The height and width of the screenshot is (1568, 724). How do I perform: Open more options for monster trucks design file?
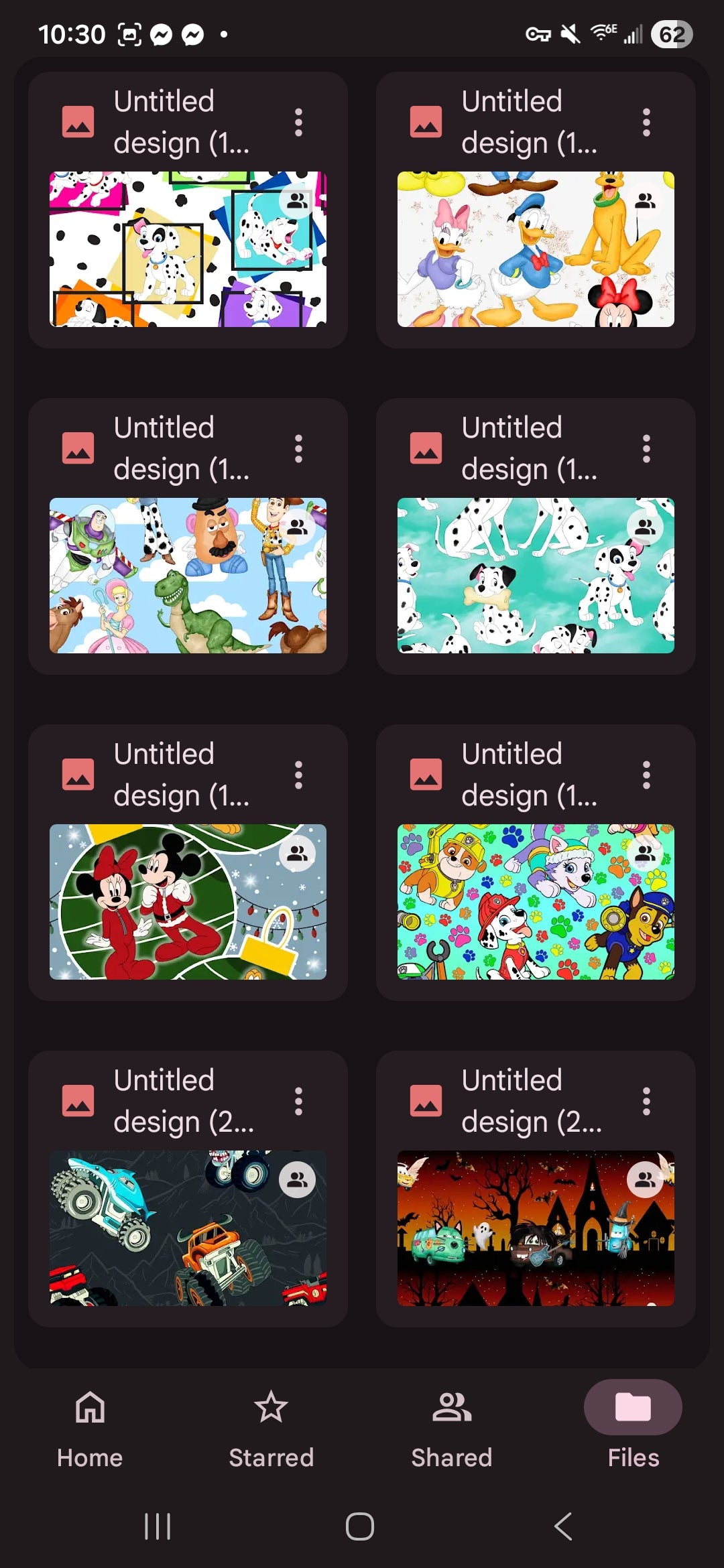298,1102
